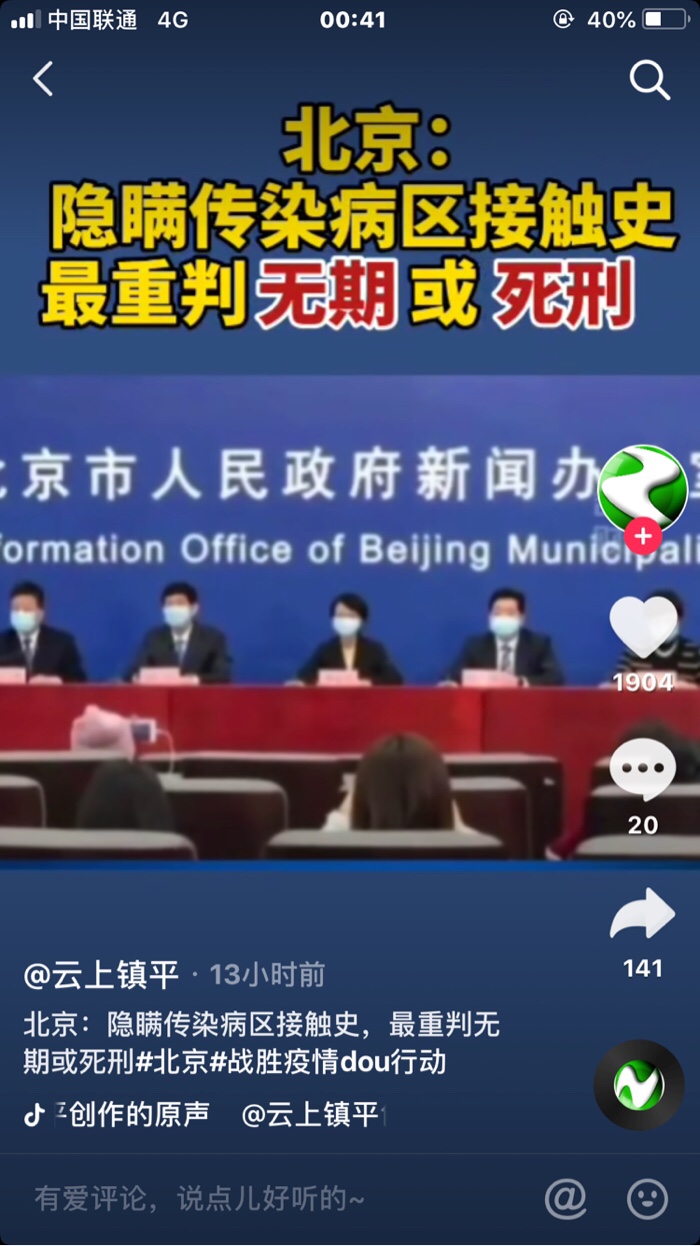Open the @云上镇平 username link

[x=101, y=974]
